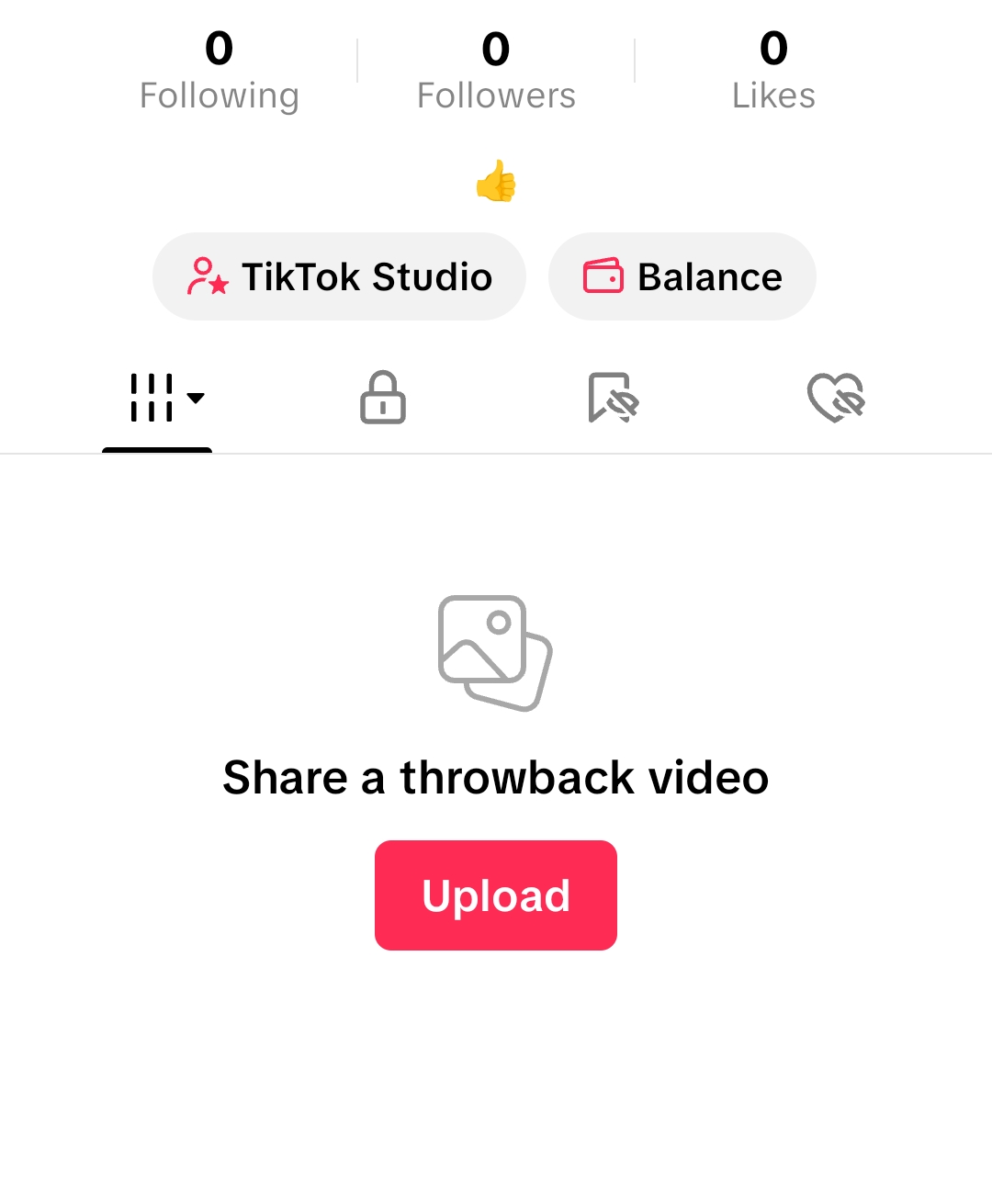Check the Balance wallet
The image size is (992, 1204).
tap(682, 276)
